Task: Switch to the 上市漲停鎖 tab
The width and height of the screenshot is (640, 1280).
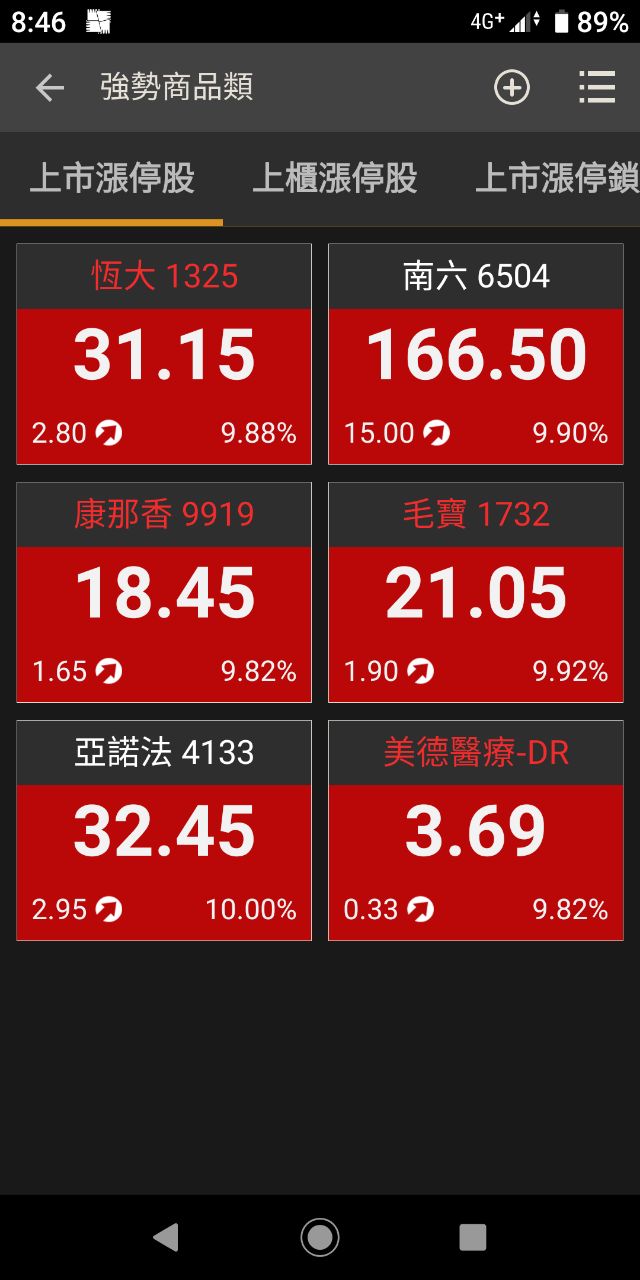Action: [x=556, y=180]
